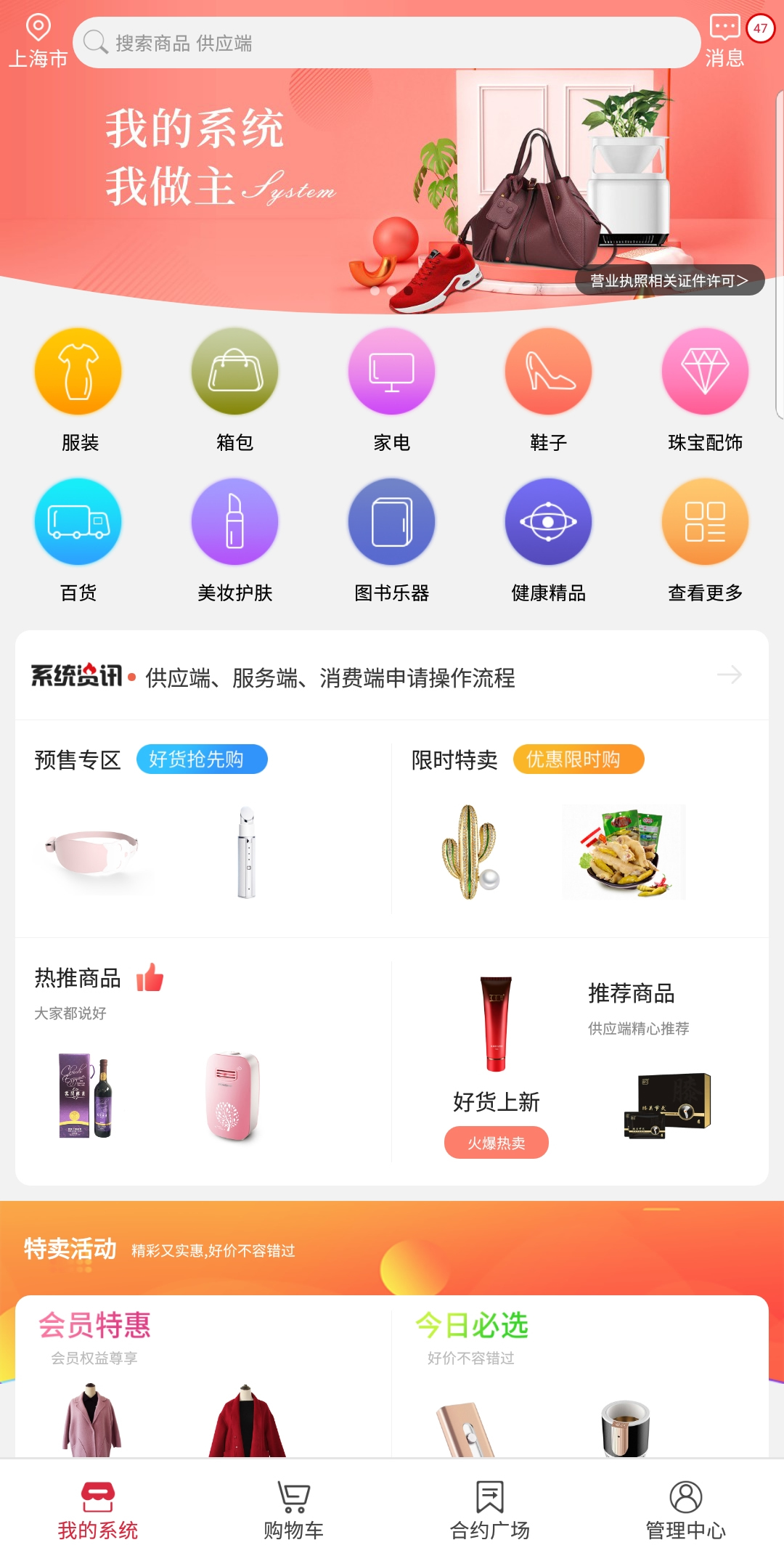This screenshot has height=1561, width=784.
Task: Open the 消息 messages icon
Action: pos(724,41)
